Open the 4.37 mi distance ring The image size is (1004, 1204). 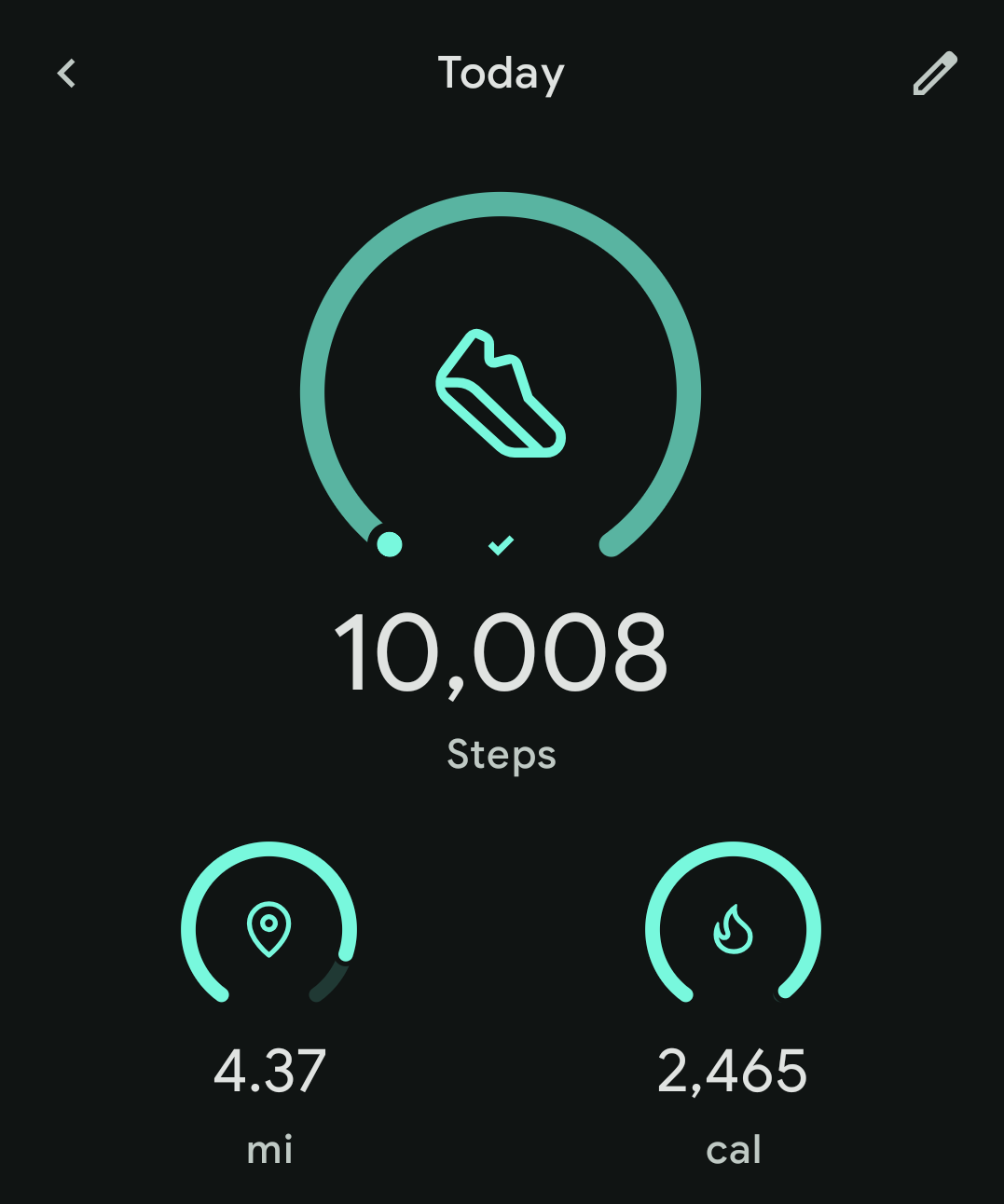(x=268, y=924)
